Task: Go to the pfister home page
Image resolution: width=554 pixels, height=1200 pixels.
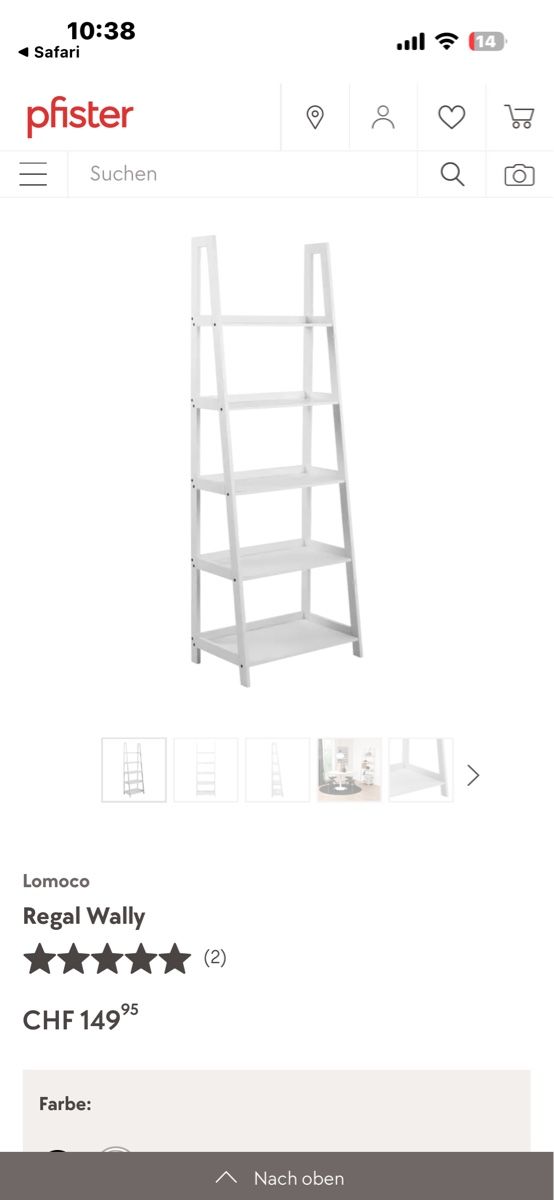Action: [x=80, y=117]
